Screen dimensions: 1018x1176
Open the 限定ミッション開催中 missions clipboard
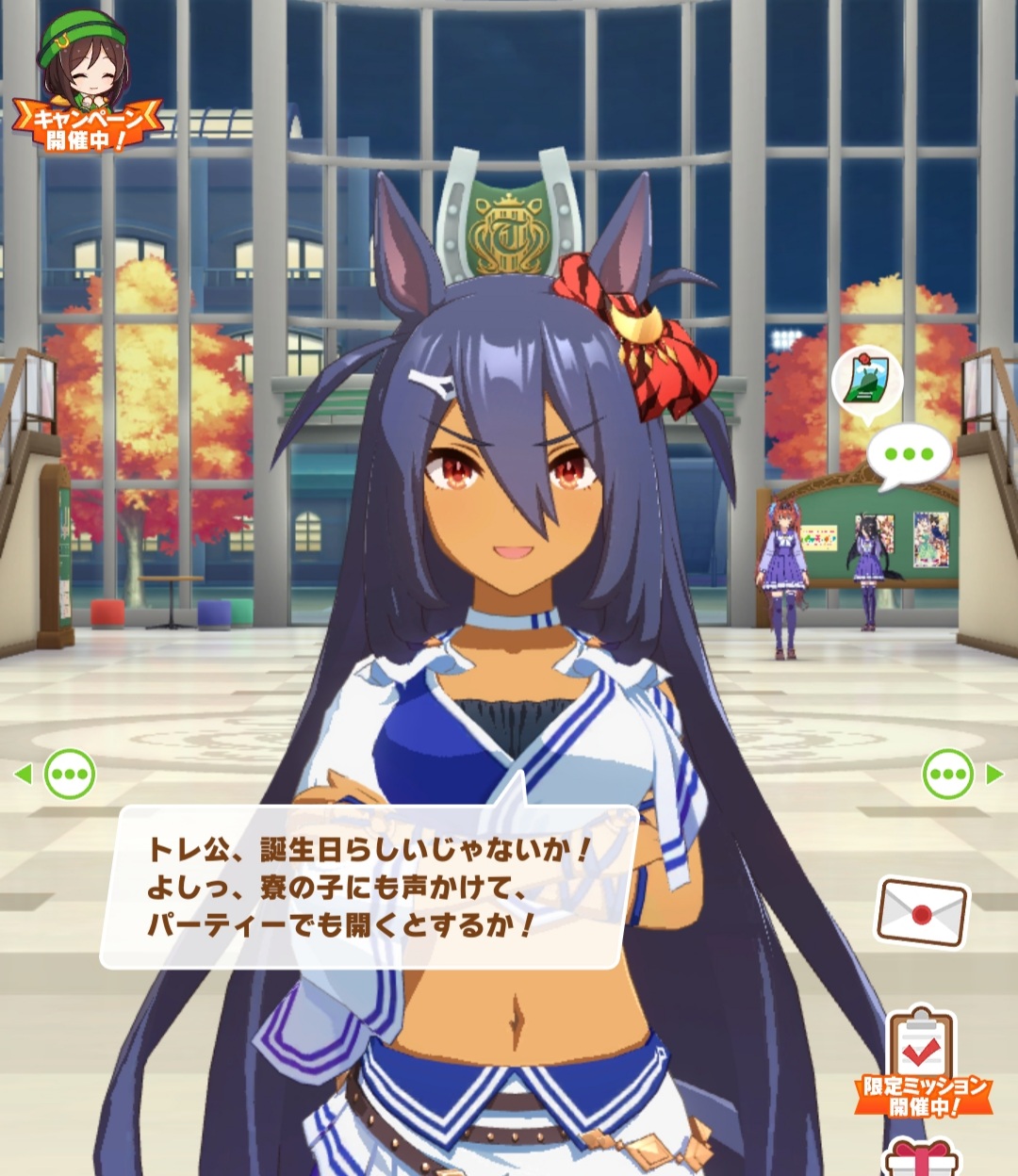click(x=922, y=1065)
